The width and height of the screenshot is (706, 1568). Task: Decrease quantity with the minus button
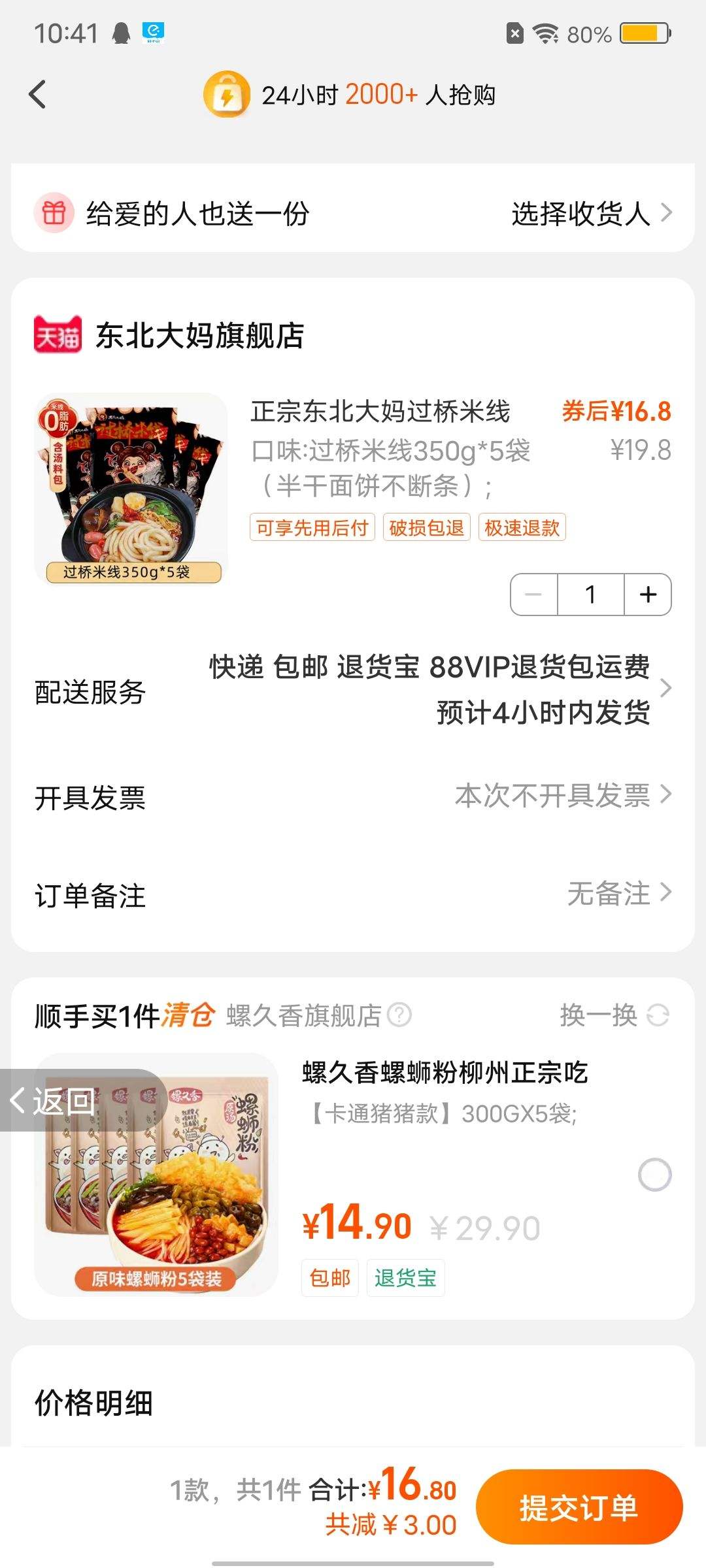tap(533, 594)
